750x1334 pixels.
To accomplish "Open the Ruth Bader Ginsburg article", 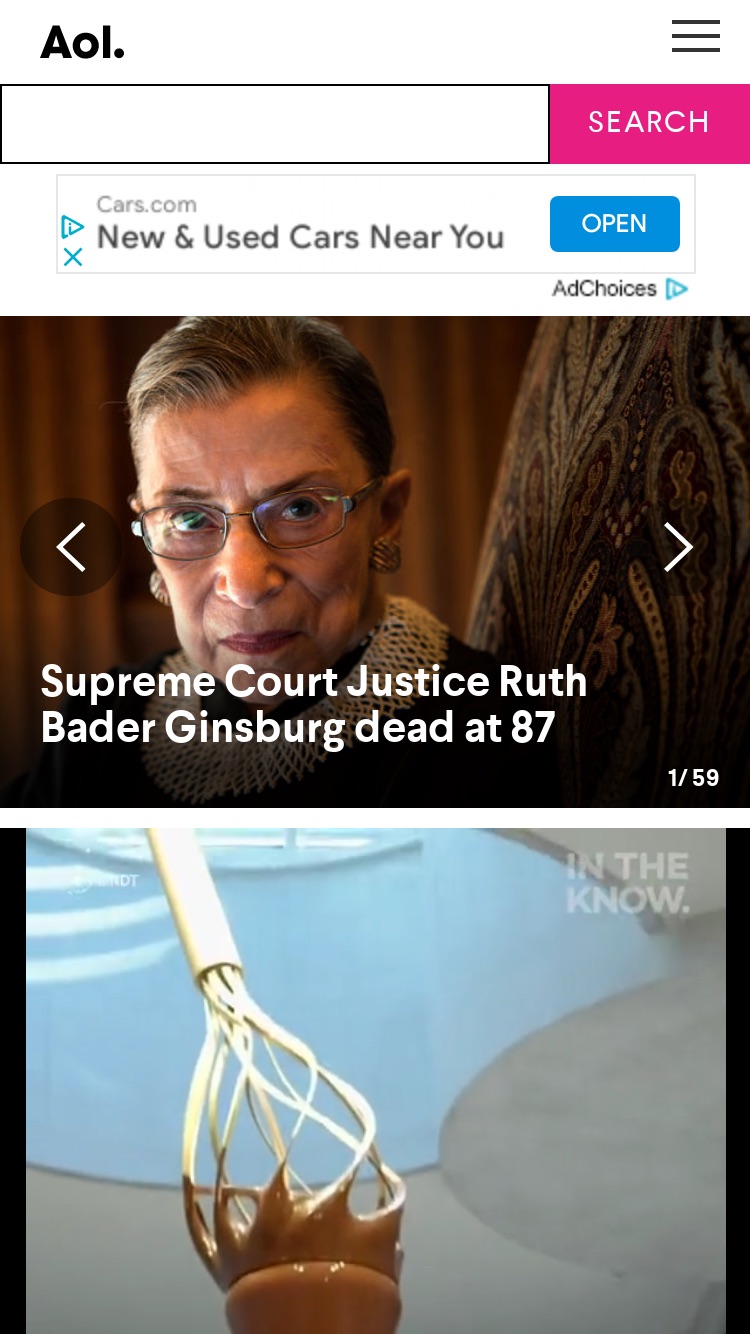I will 314,704.
